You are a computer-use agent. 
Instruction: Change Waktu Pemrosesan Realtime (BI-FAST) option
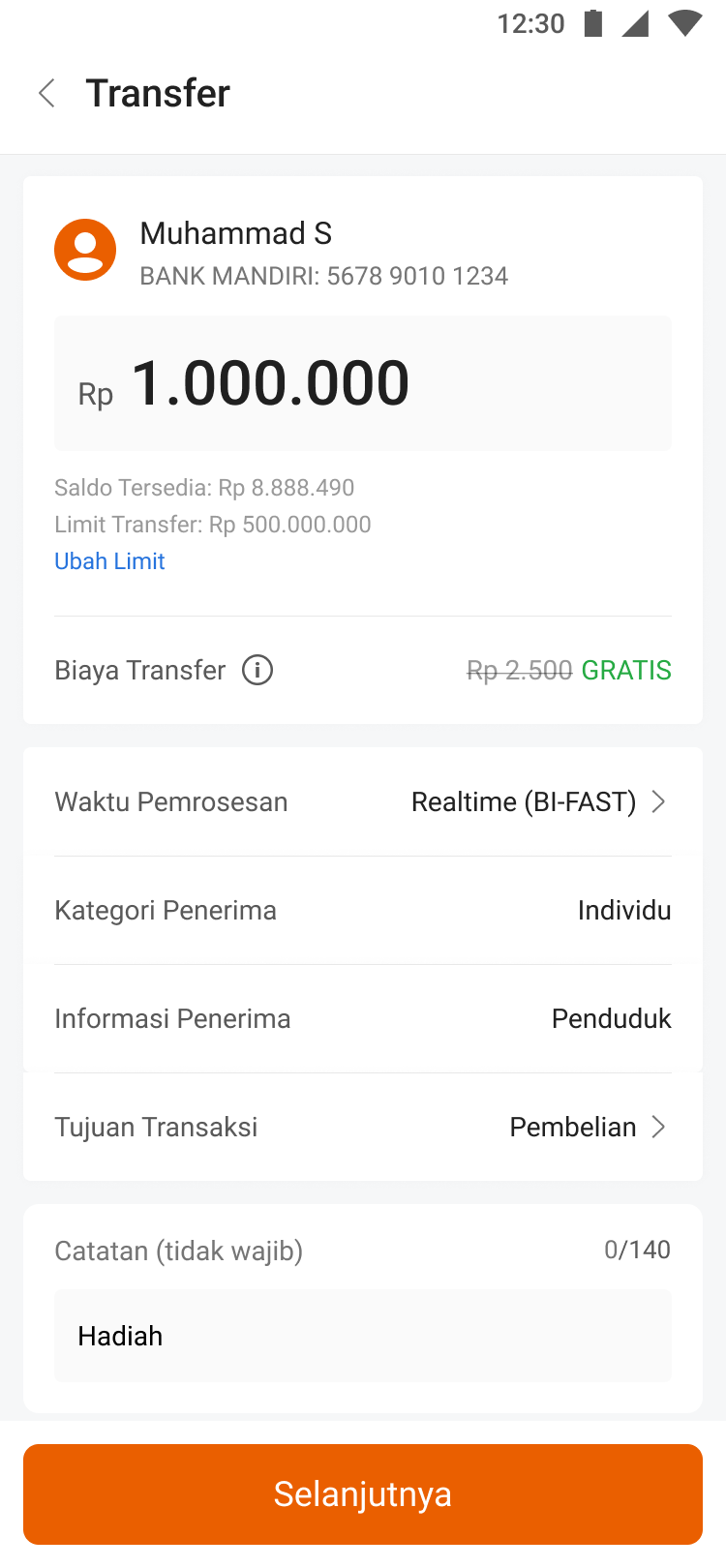(x=538, y=802)
